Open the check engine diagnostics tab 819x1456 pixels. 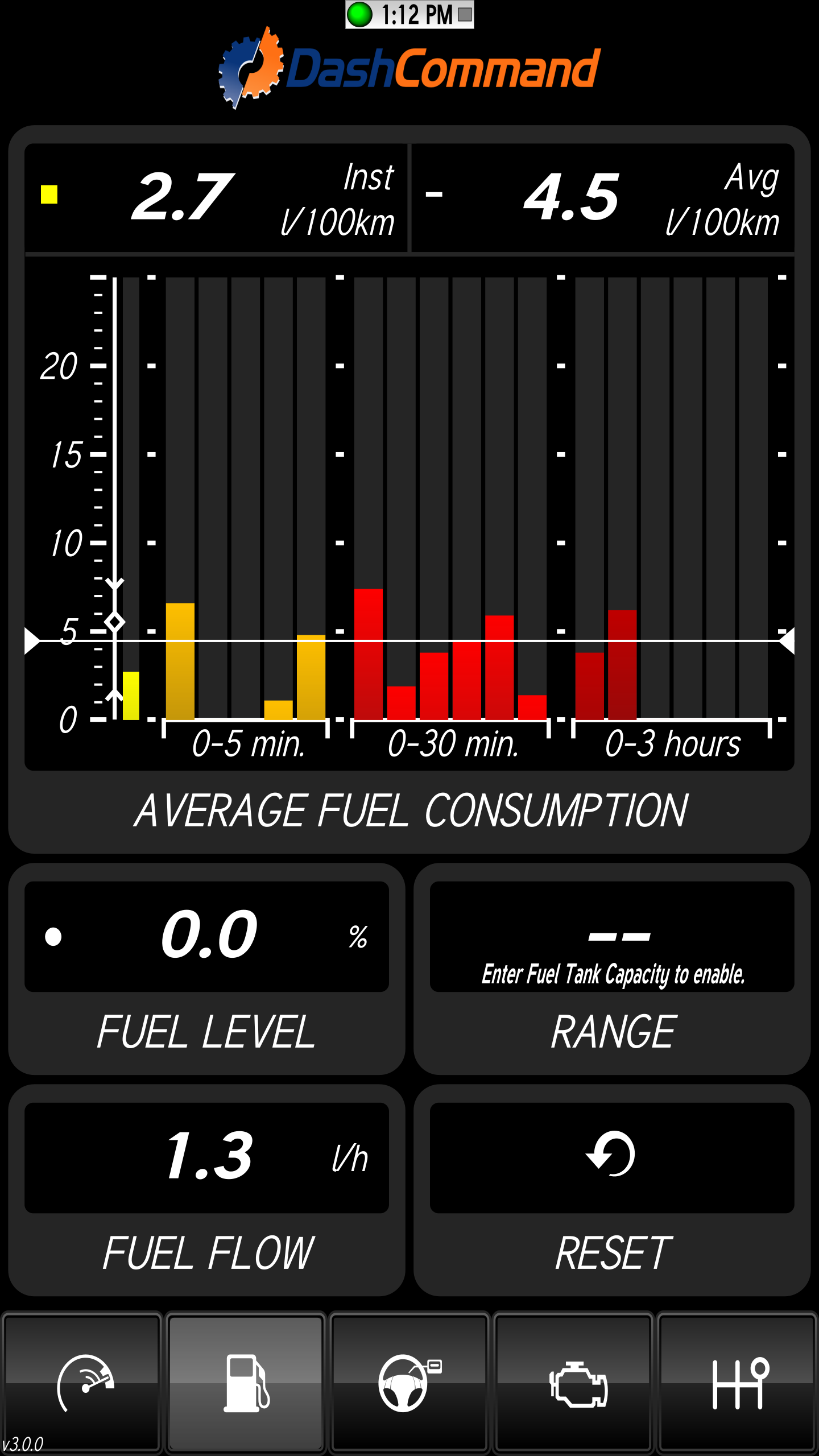[x=573, y=1382]
